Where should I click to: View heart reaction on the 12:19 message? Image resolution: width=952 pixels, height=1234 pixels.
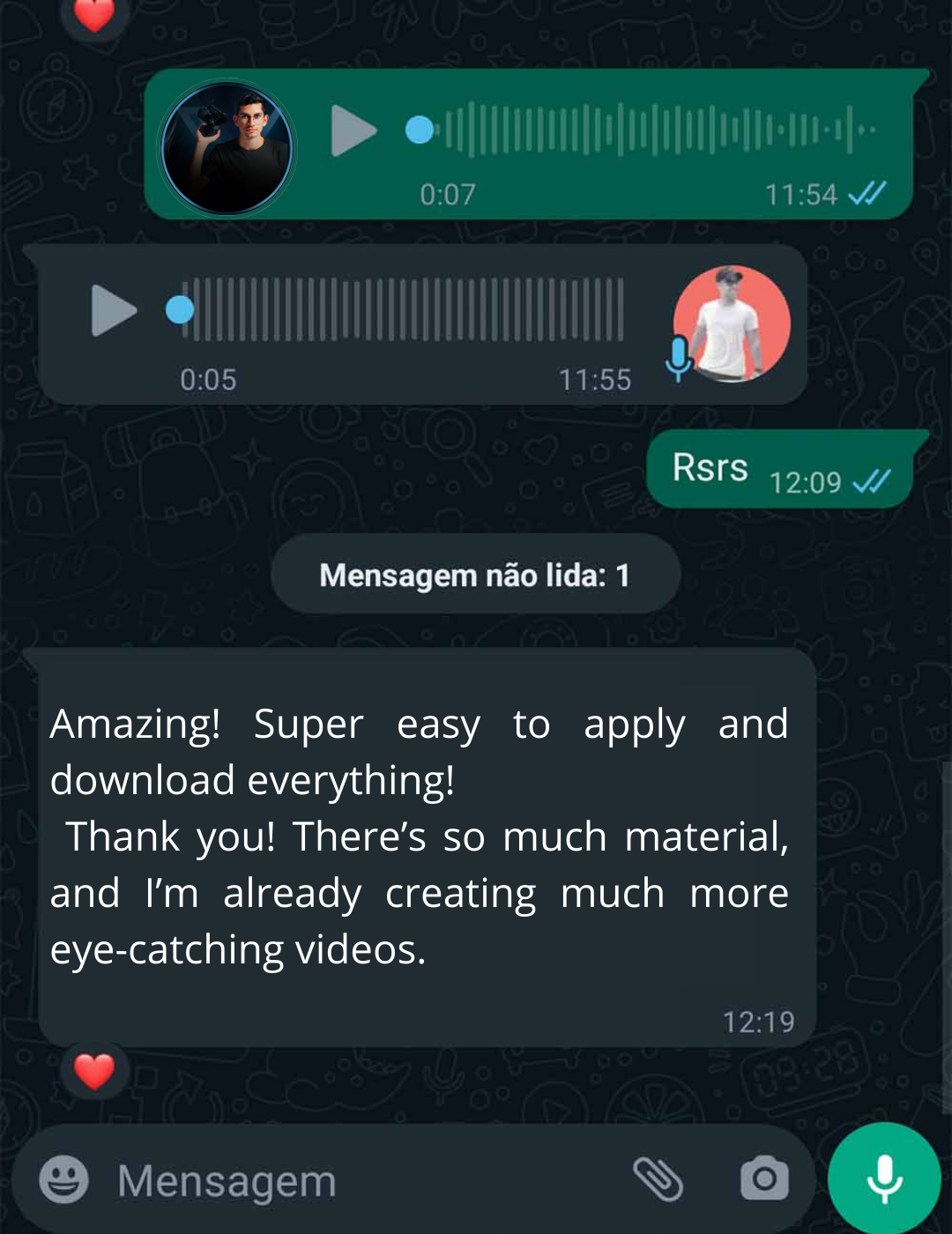click(94, 1071)
